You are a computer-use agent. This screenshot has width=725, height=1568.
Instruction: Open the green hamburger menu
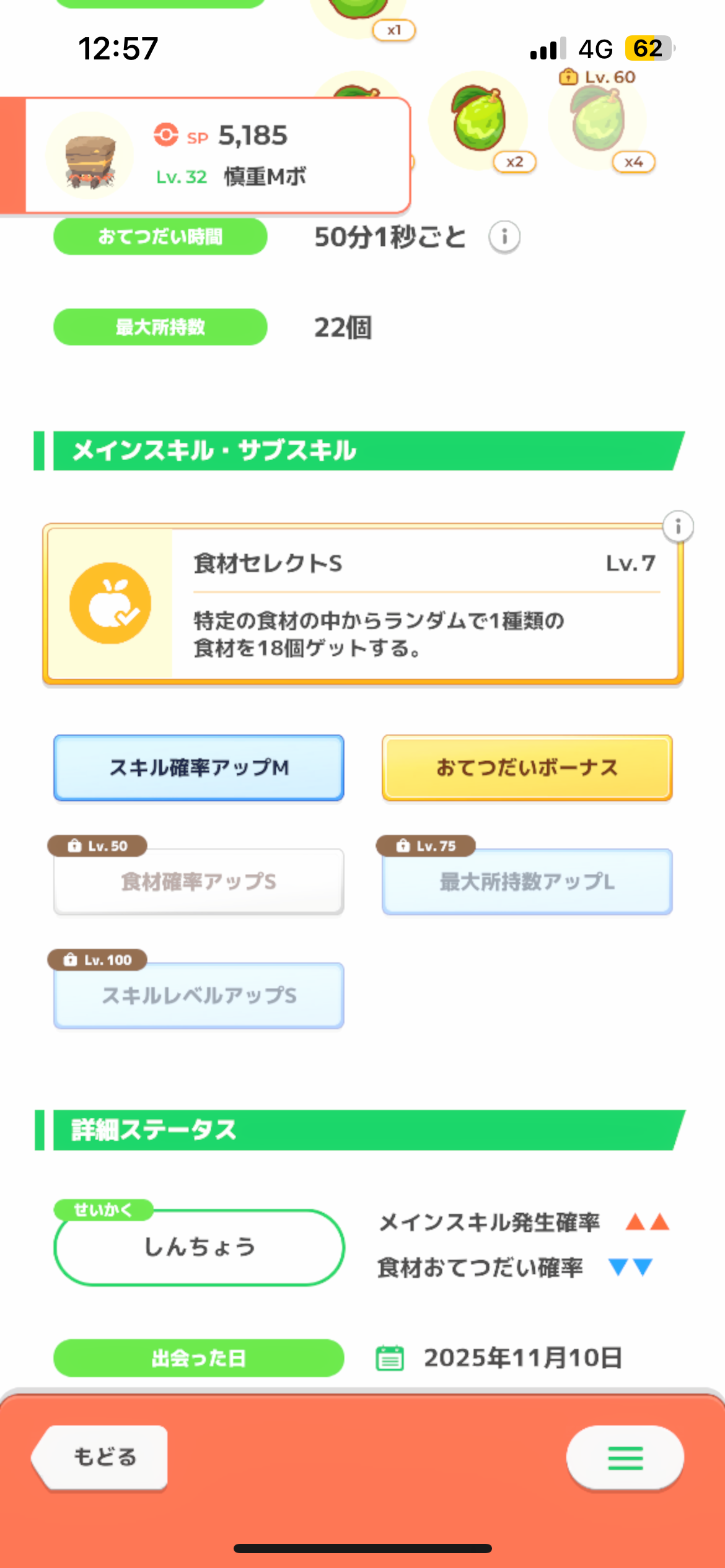[625, 1458]
